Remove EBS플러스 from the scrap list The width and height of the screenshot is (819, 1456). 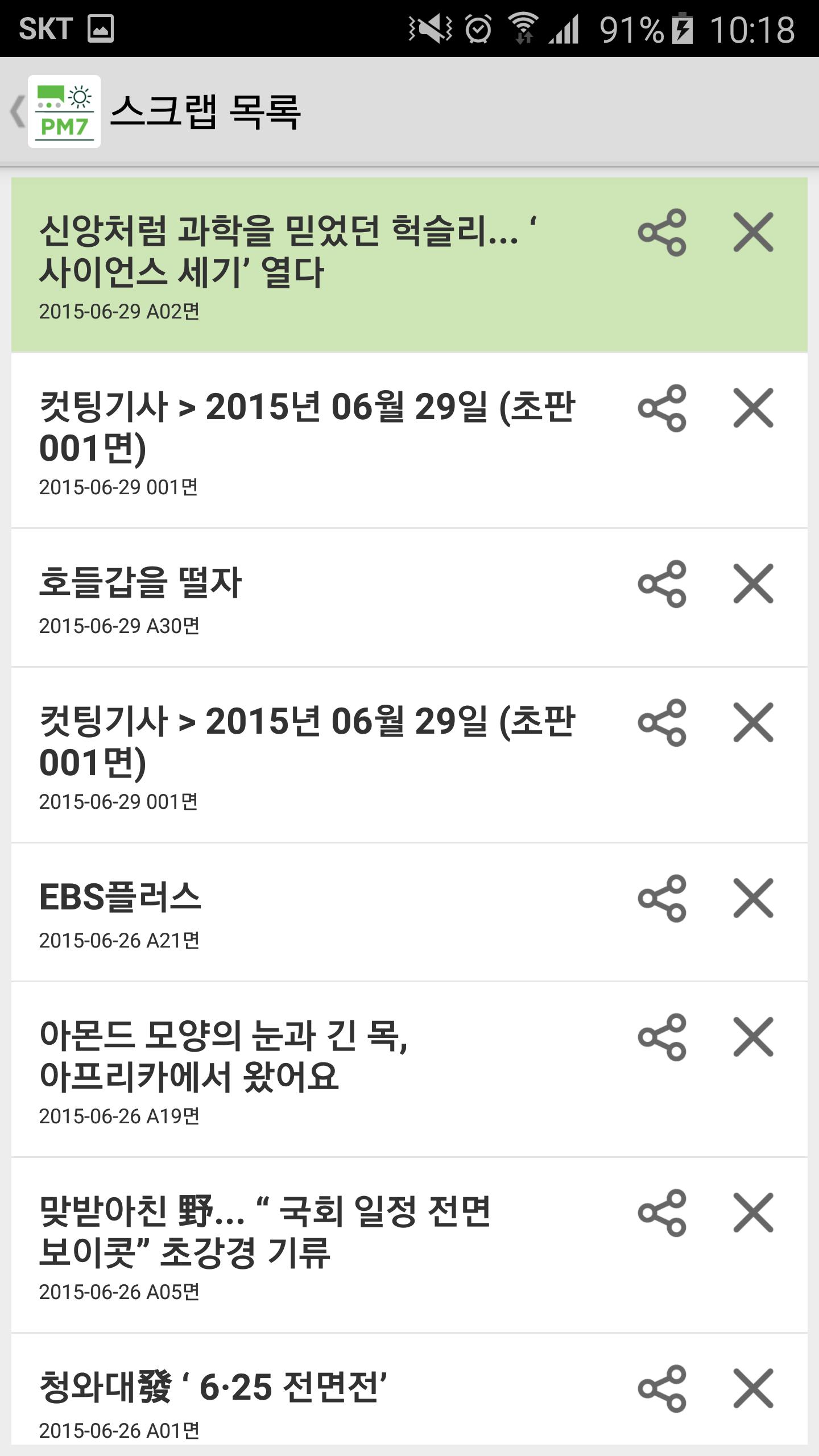[x=753, y=898]
